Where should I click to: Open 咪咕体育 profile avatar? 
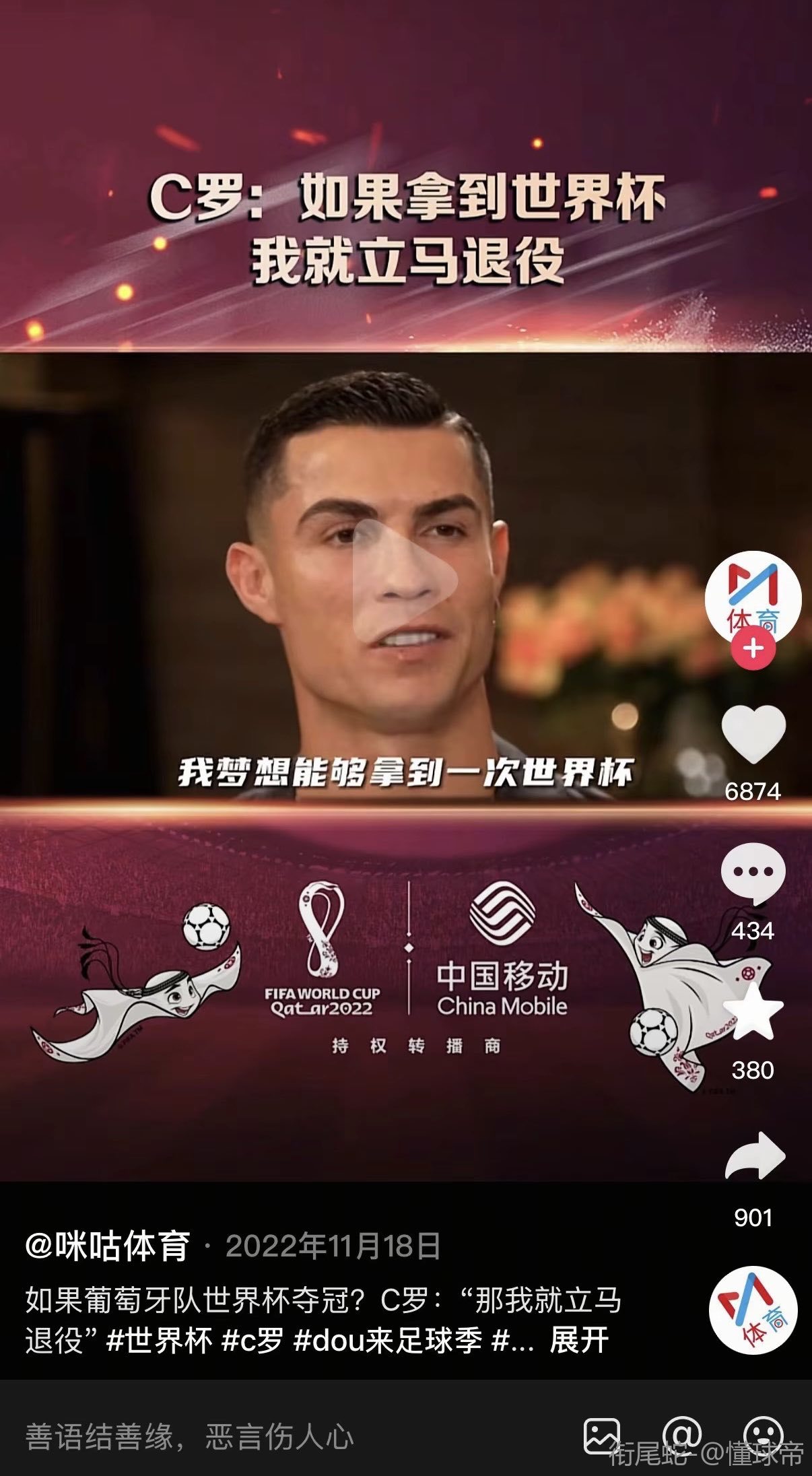tap(753, 597)
